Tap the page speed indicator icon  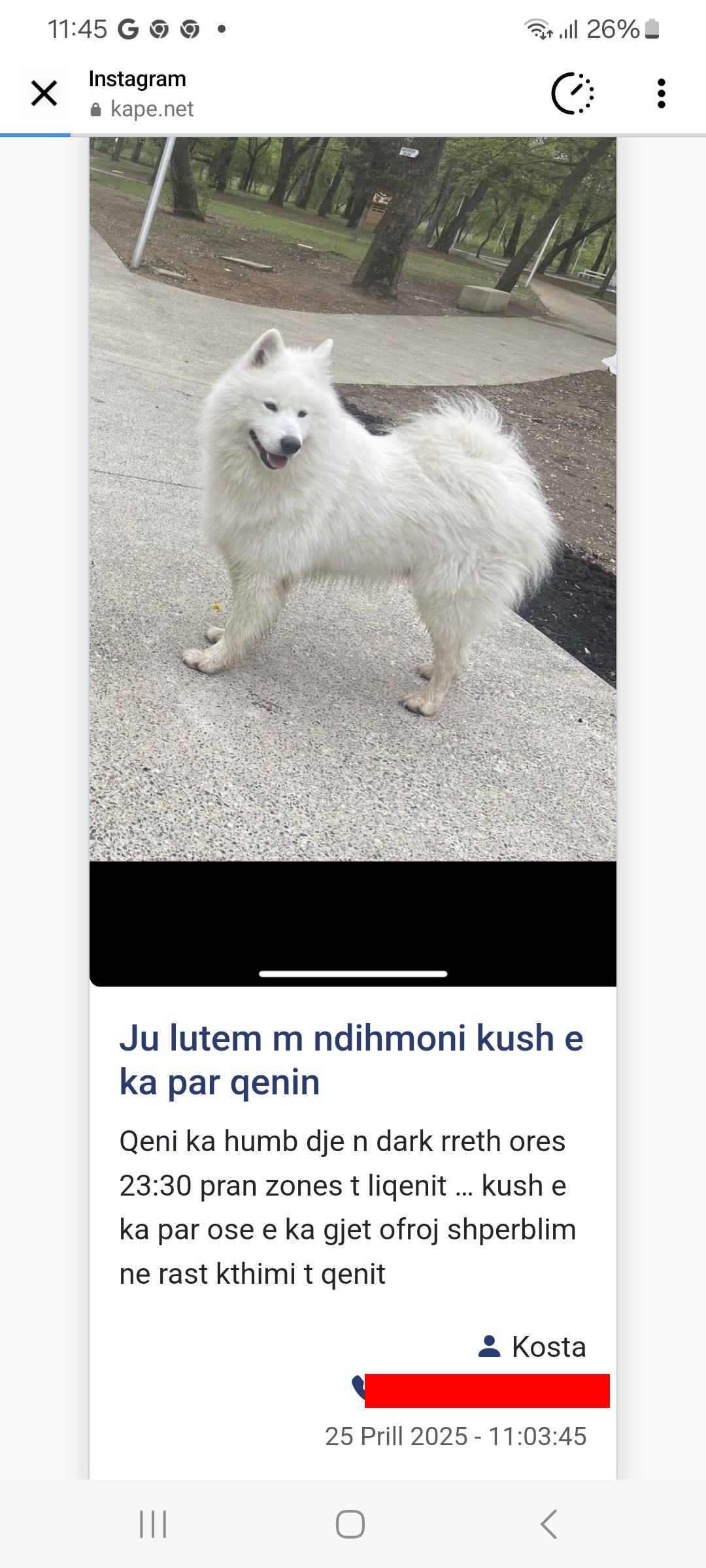pyautogui.click(x=573, y=93)
